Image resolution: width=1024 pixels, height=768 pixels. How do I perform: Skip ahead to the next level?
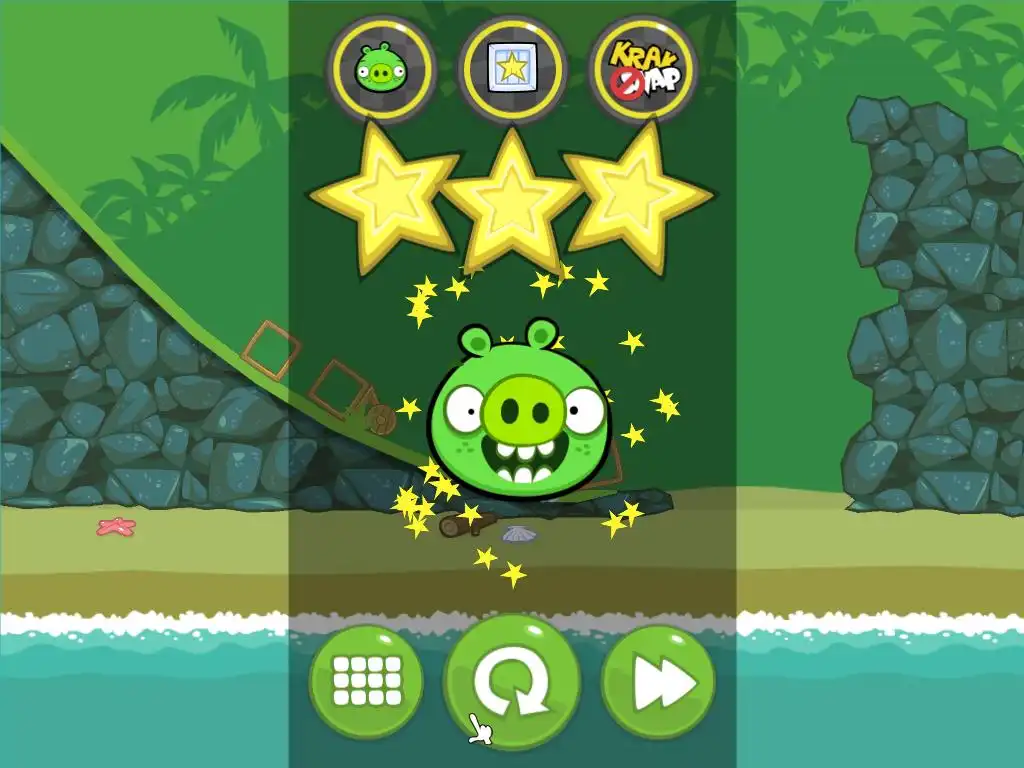click(658, 682)
